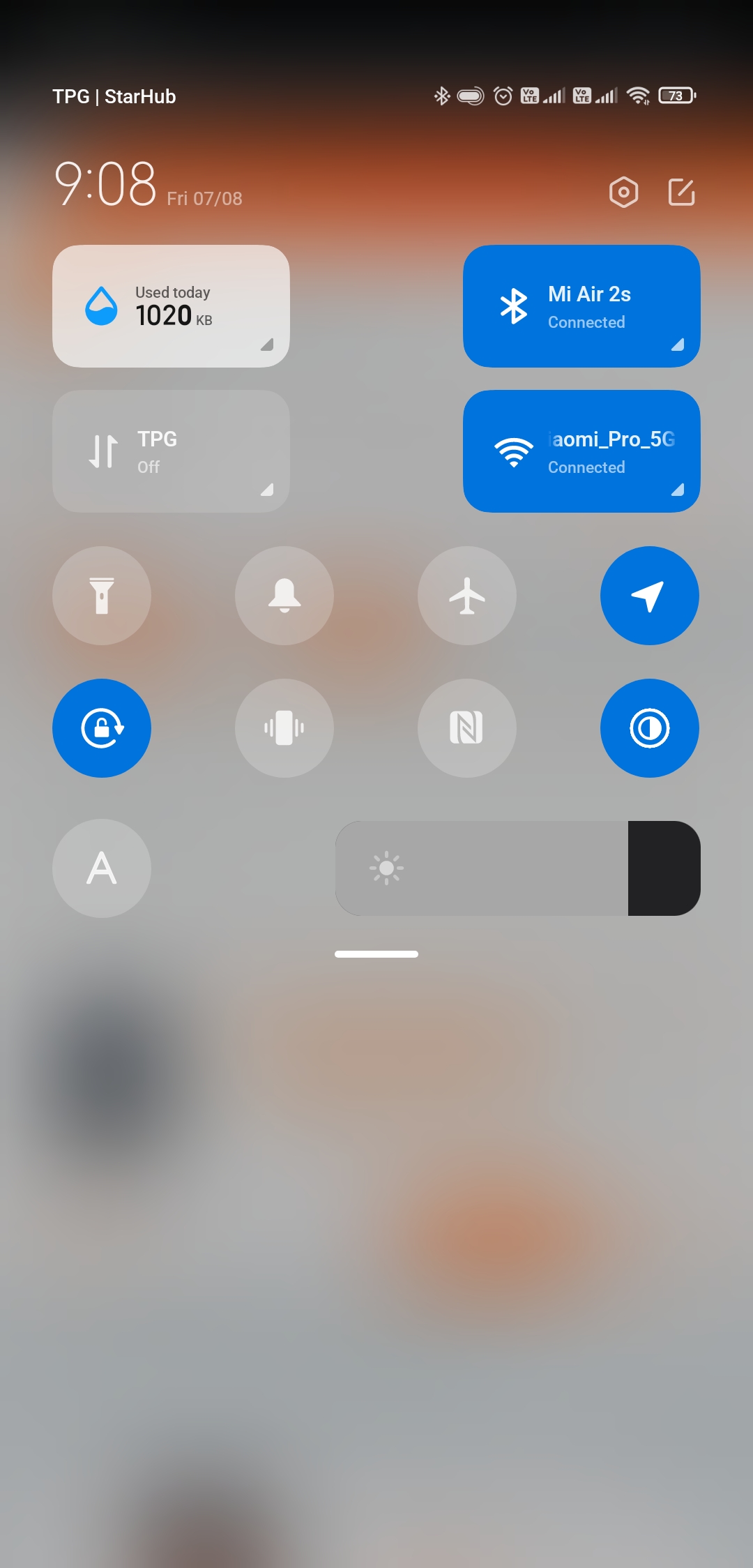This screenshot has width=753, height=1568.
Task: Toggle the rotation lock tile
Action: pos(102,728)
